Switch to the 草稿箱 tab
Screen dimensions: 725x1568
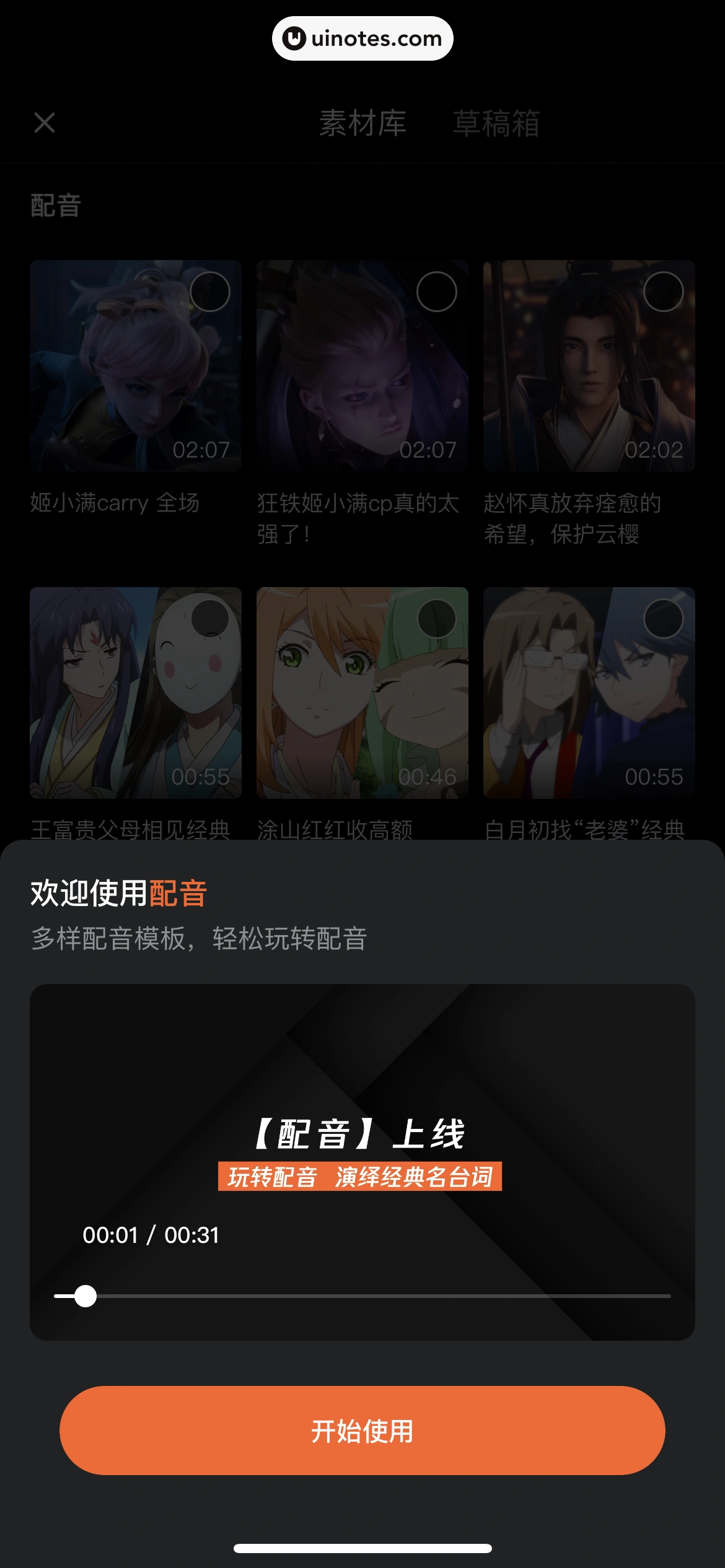(x=496, y=124)
